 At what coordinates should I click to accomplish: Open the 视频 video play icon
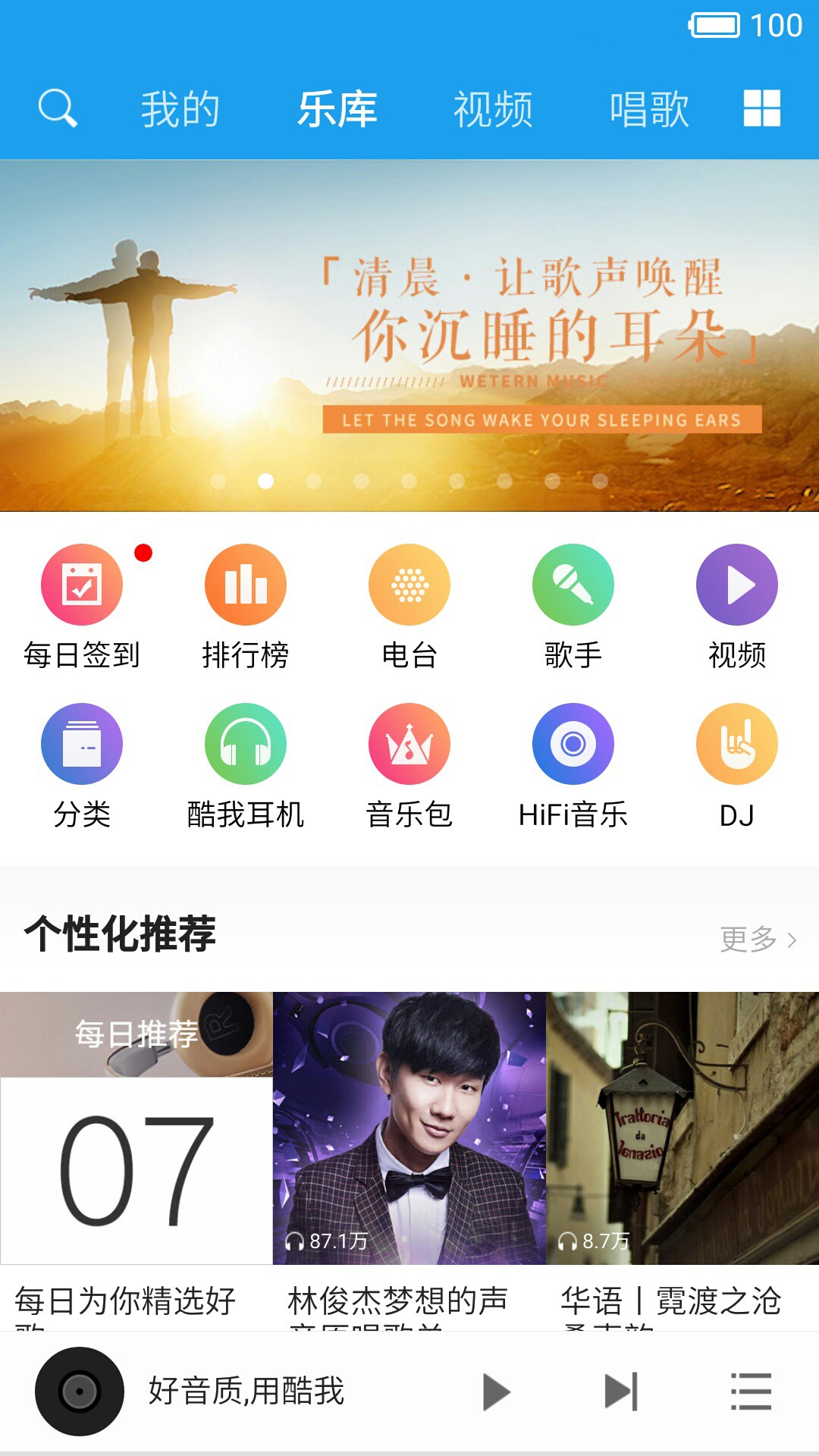coord(736,584)
